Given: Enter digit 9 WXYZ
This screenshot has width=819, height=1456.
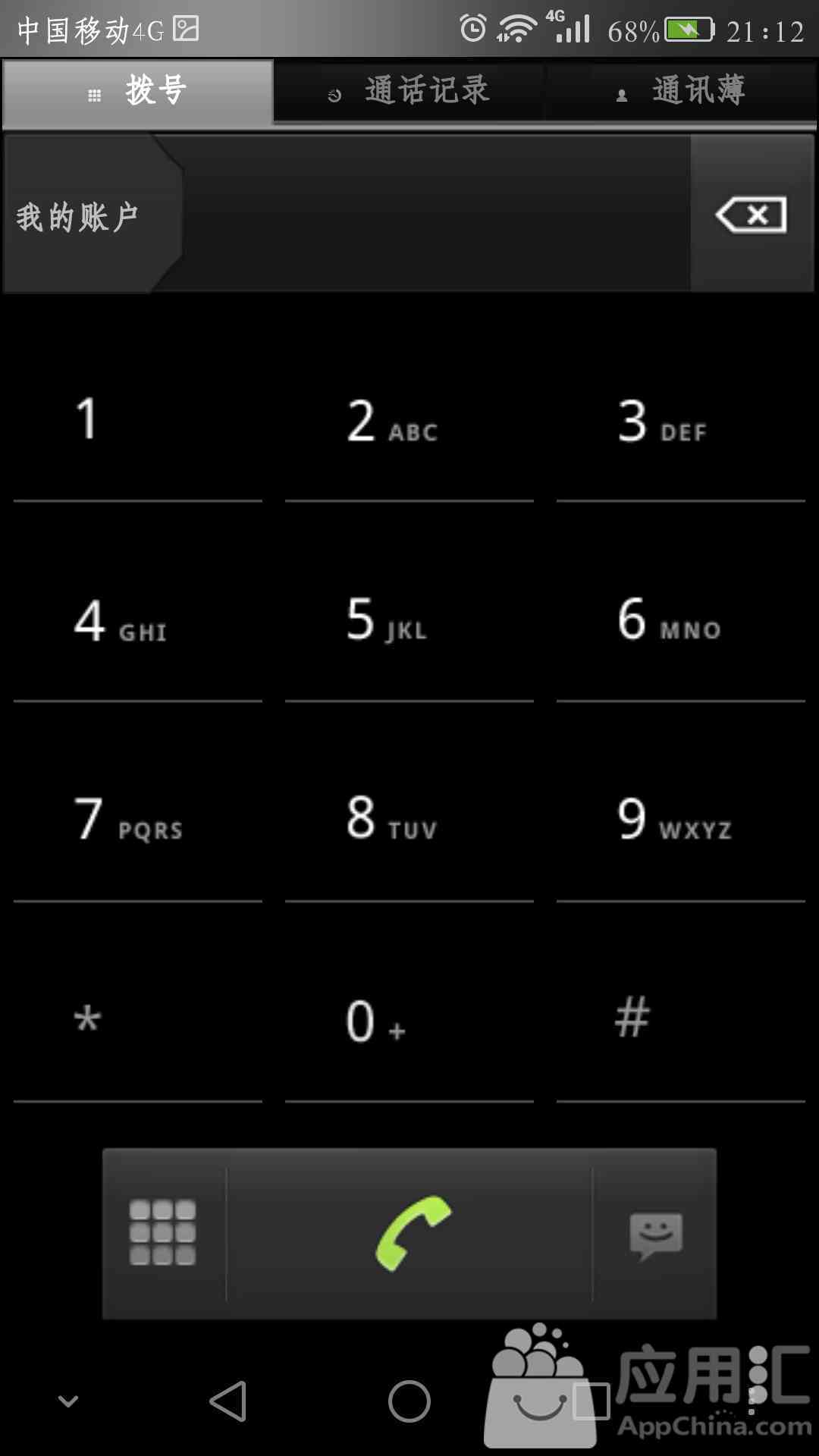Looking at the screenshot, I should 681,820.
